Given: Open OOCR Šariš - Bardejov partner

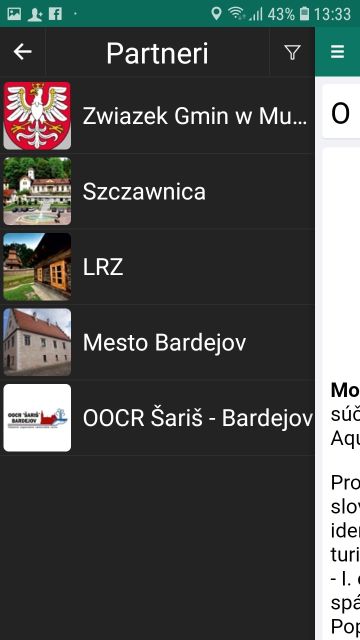Looking at the screenshot, I should [157, 418].
